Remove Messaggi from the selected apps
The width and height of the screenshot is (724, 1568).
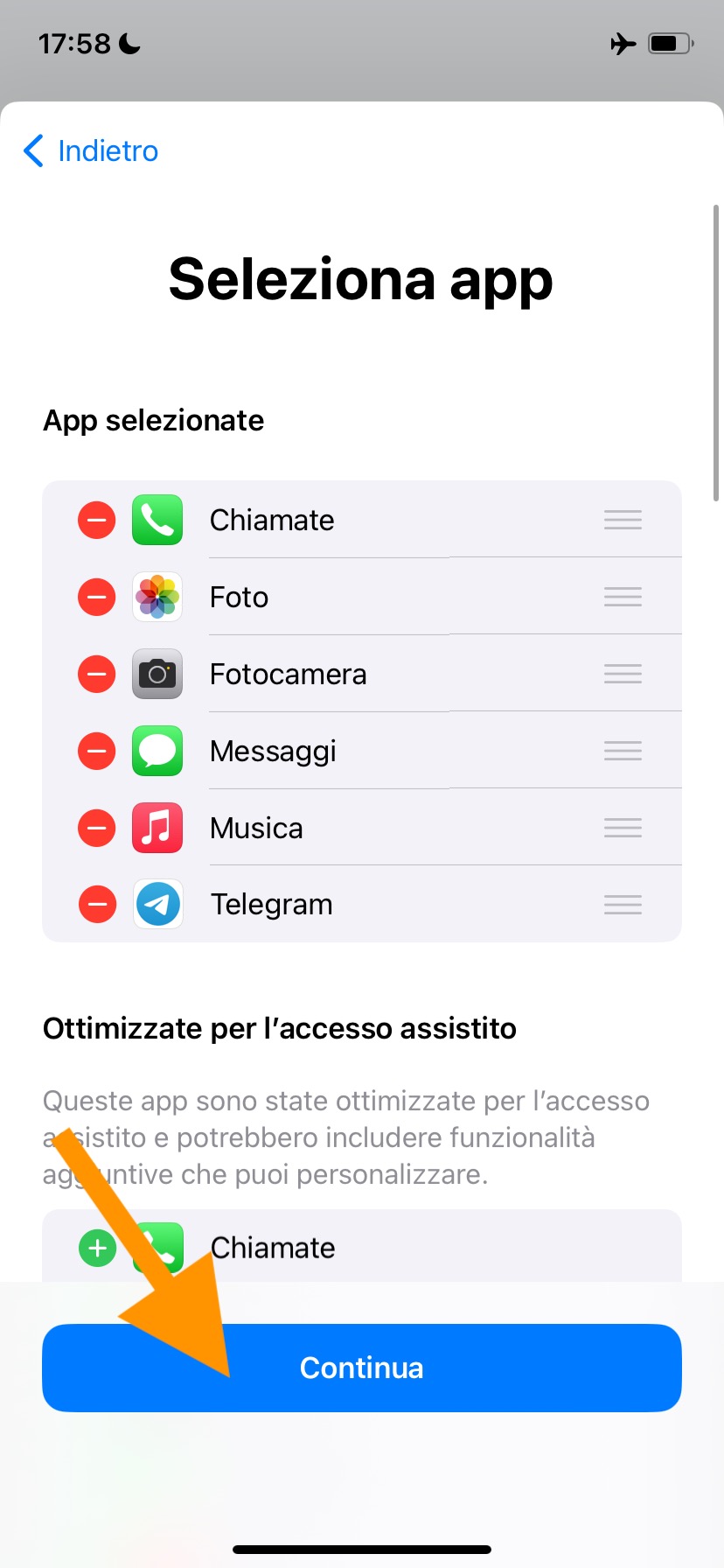click(97, 752)
